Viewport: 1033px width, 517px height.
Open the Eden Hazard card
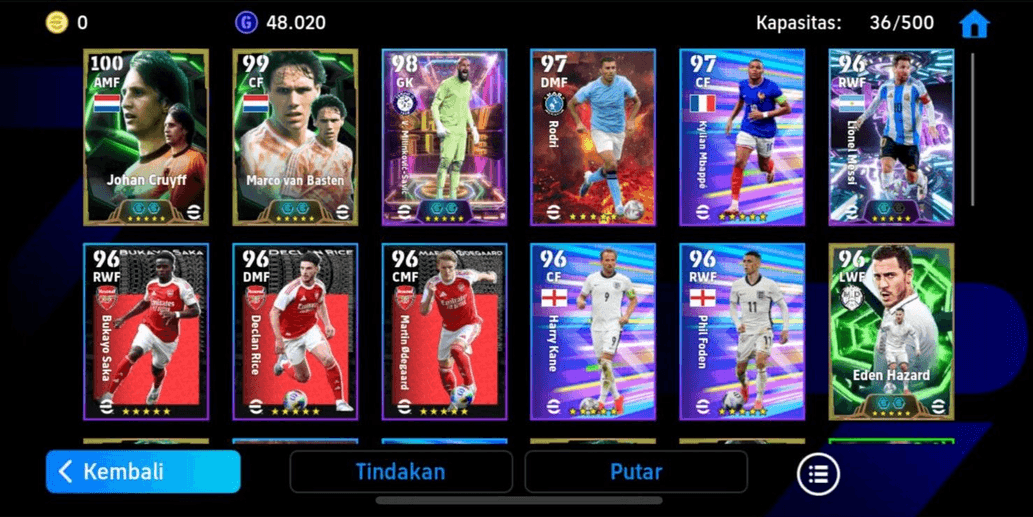click(x=891, y=331)
